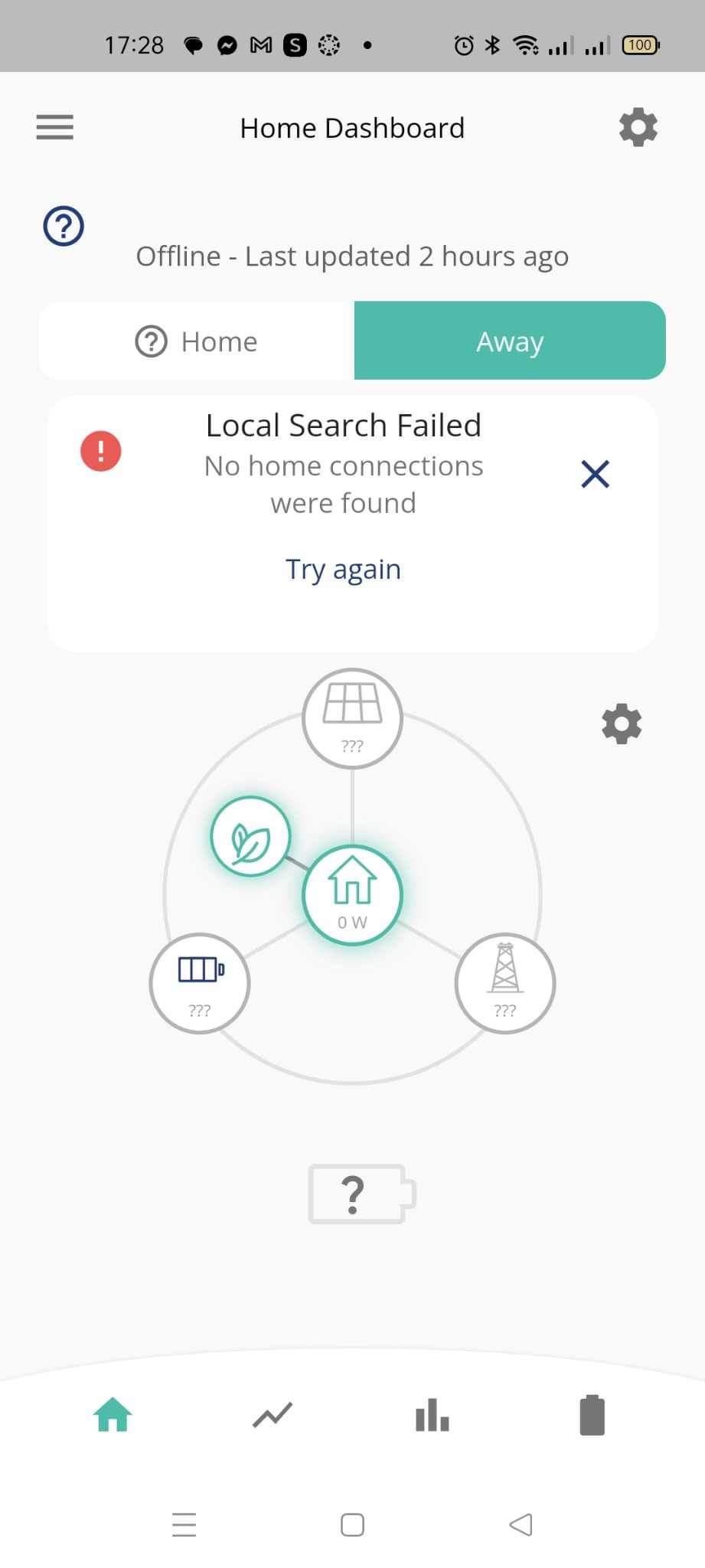The image size is (705, 1568).
Task: Tap the green leaf eco node
Action: (x=250, y=836)
